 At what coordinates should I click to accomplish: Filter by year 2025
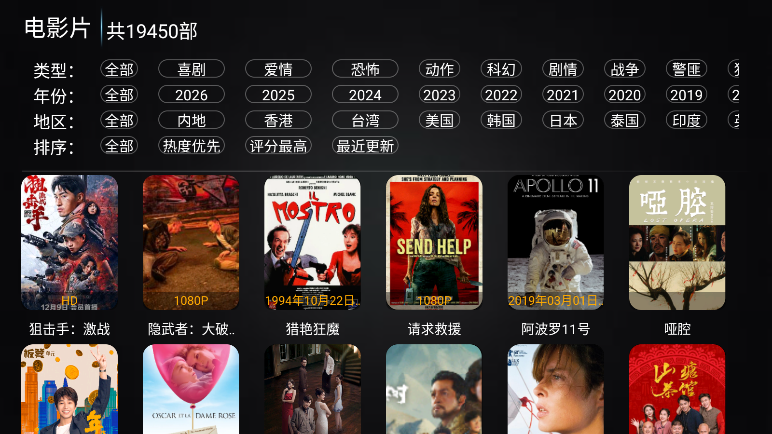pyautogui.click(x=278, y=95)
